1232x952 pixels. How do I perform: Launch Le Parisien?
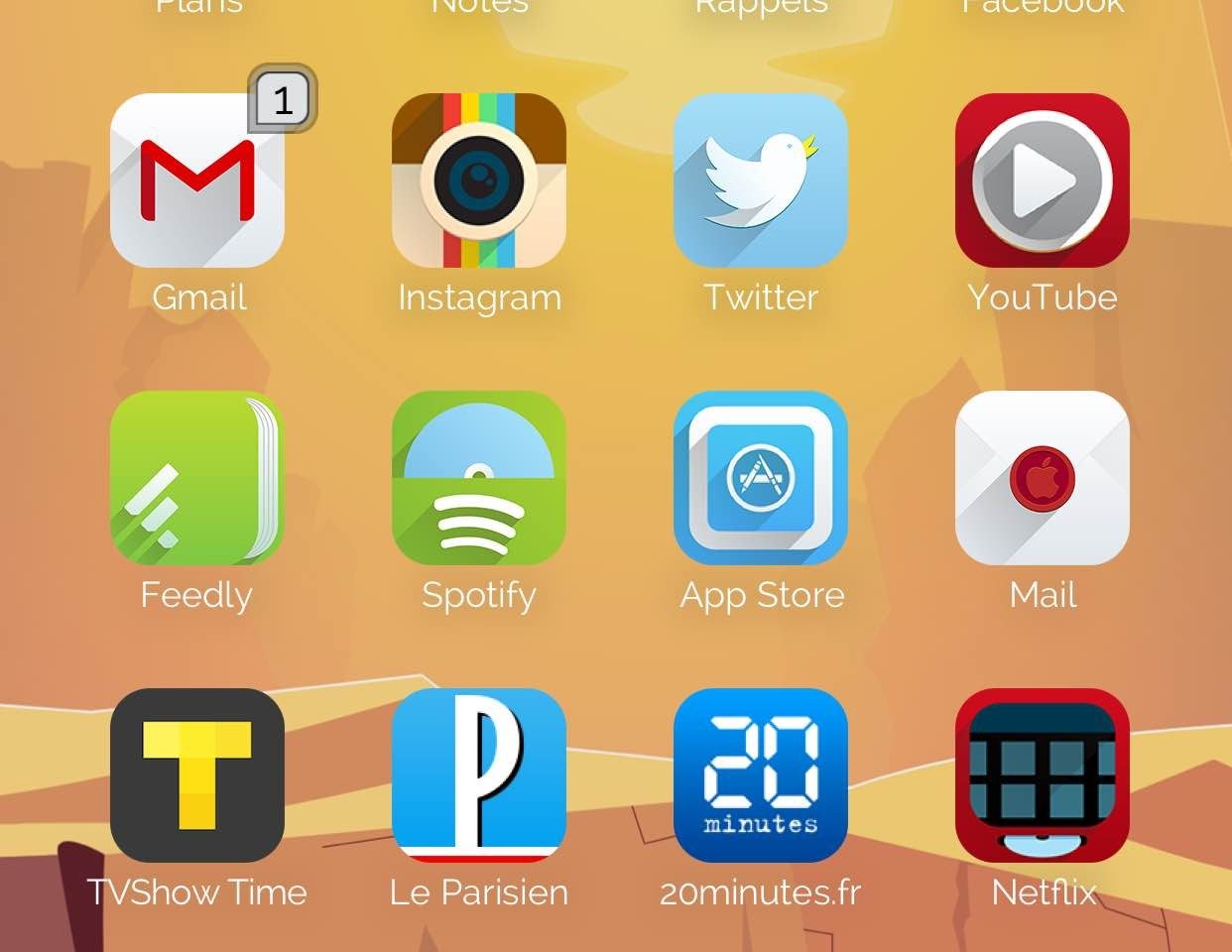pos(479,775)
